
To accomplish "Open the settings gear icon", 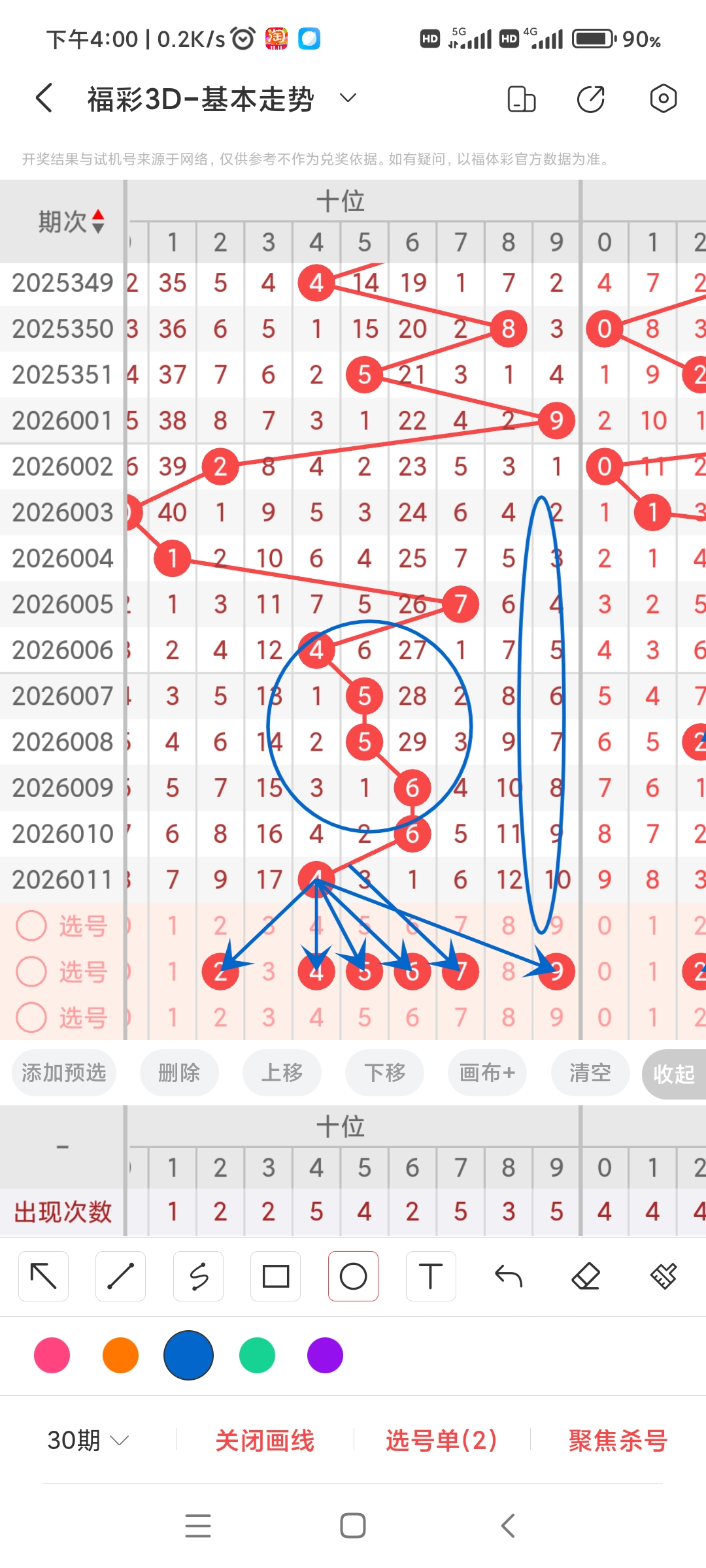I will [663, 98].
